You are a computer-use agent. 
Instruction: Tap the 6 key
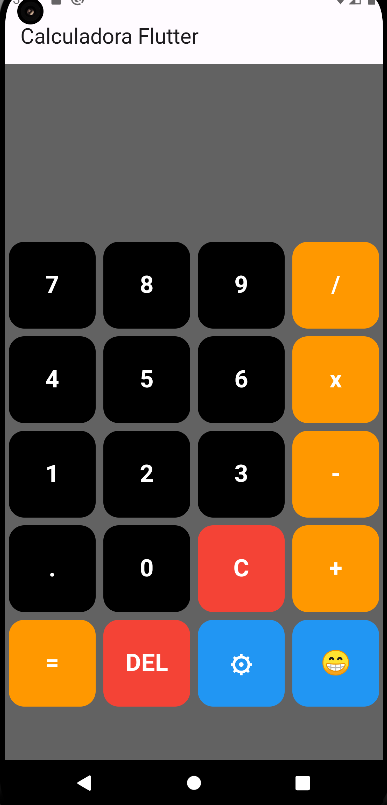[x=241, y=379]
